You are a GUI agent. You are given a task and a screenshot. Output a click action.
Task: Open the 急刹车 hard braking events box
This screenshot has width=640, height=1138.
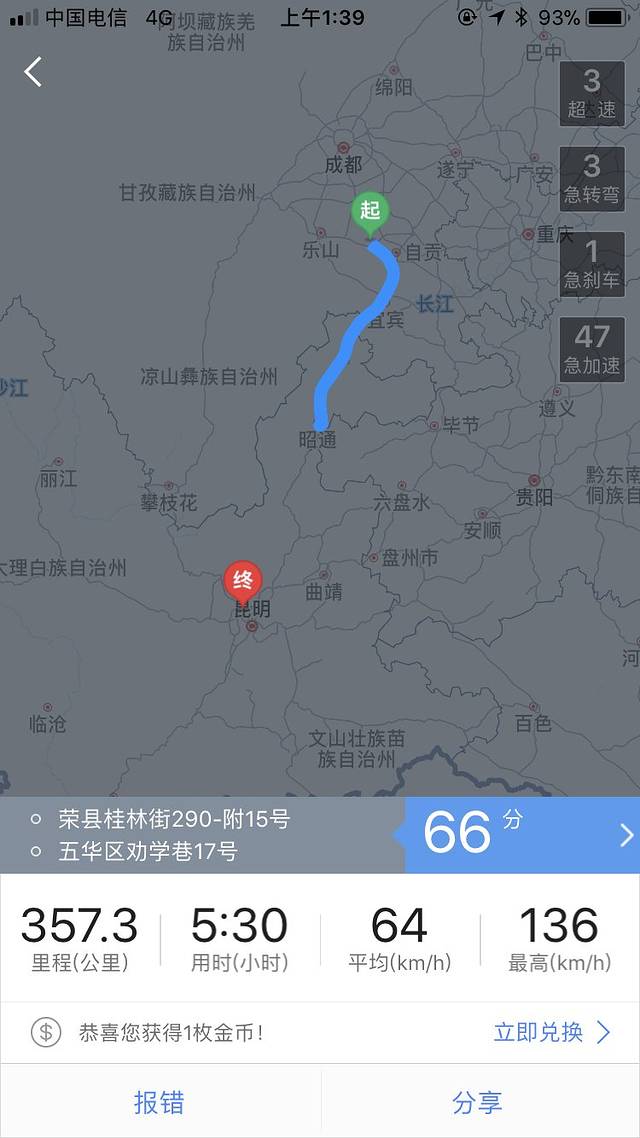pos(592,264)
